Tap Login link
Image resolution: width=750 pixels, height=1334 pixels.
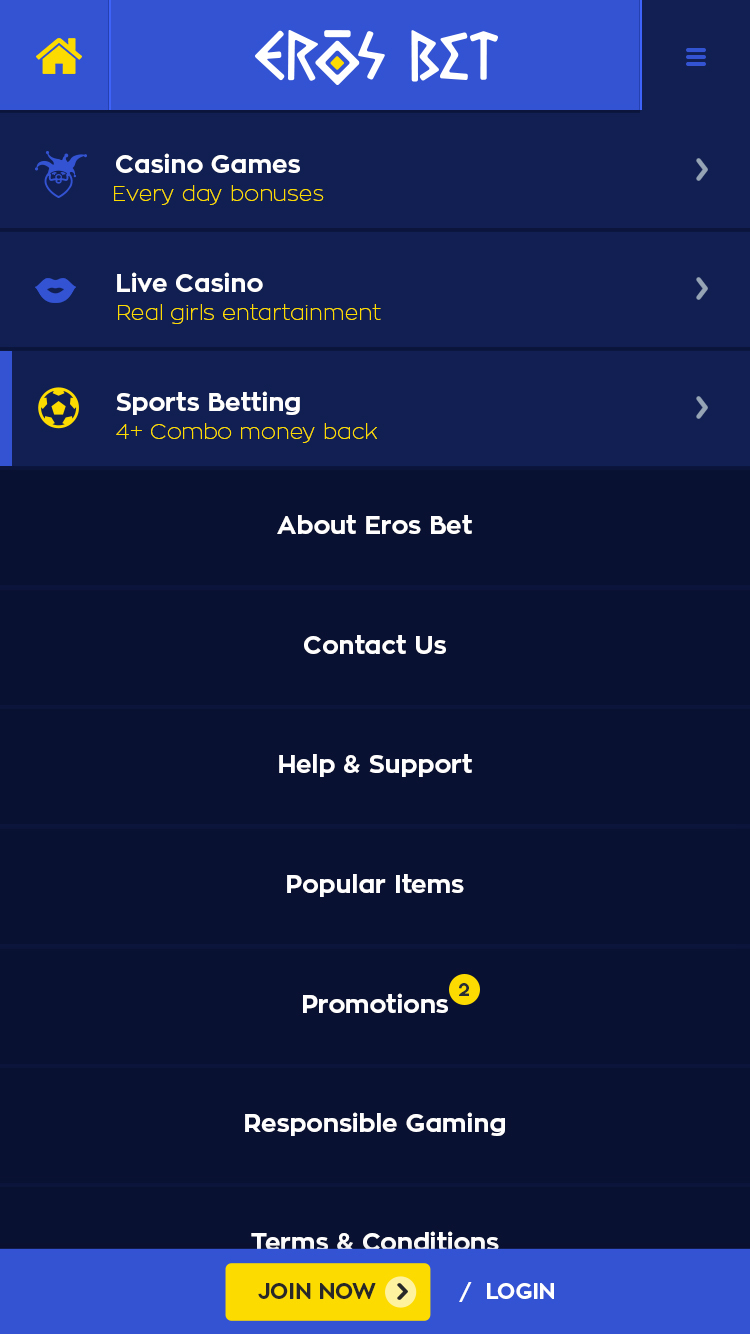point(520,1292)
